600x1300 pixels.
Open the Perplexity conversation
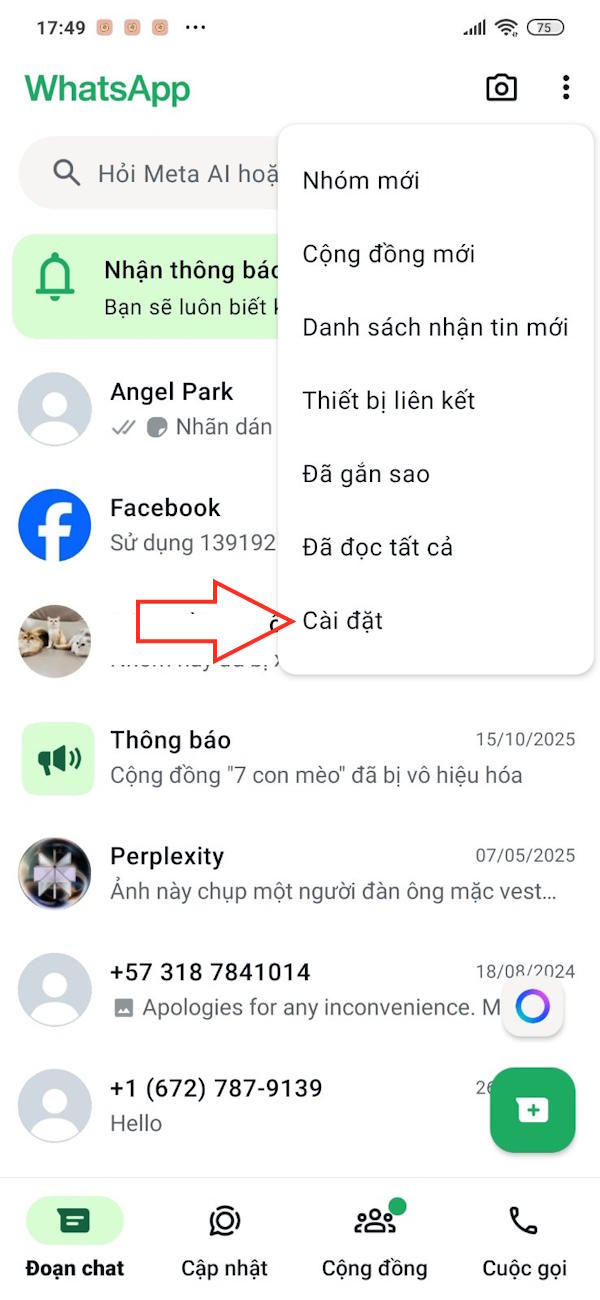pyautogui.click(x=300, y=873)
